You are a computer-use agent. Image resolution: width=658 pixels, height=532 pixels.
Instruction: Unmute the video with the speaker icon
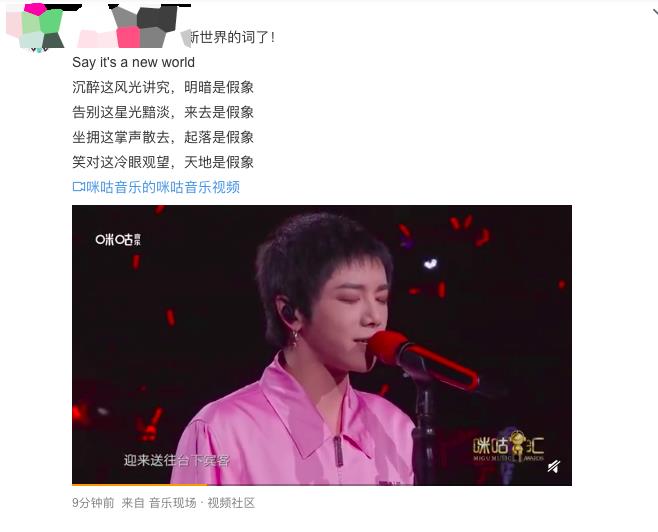553,466
